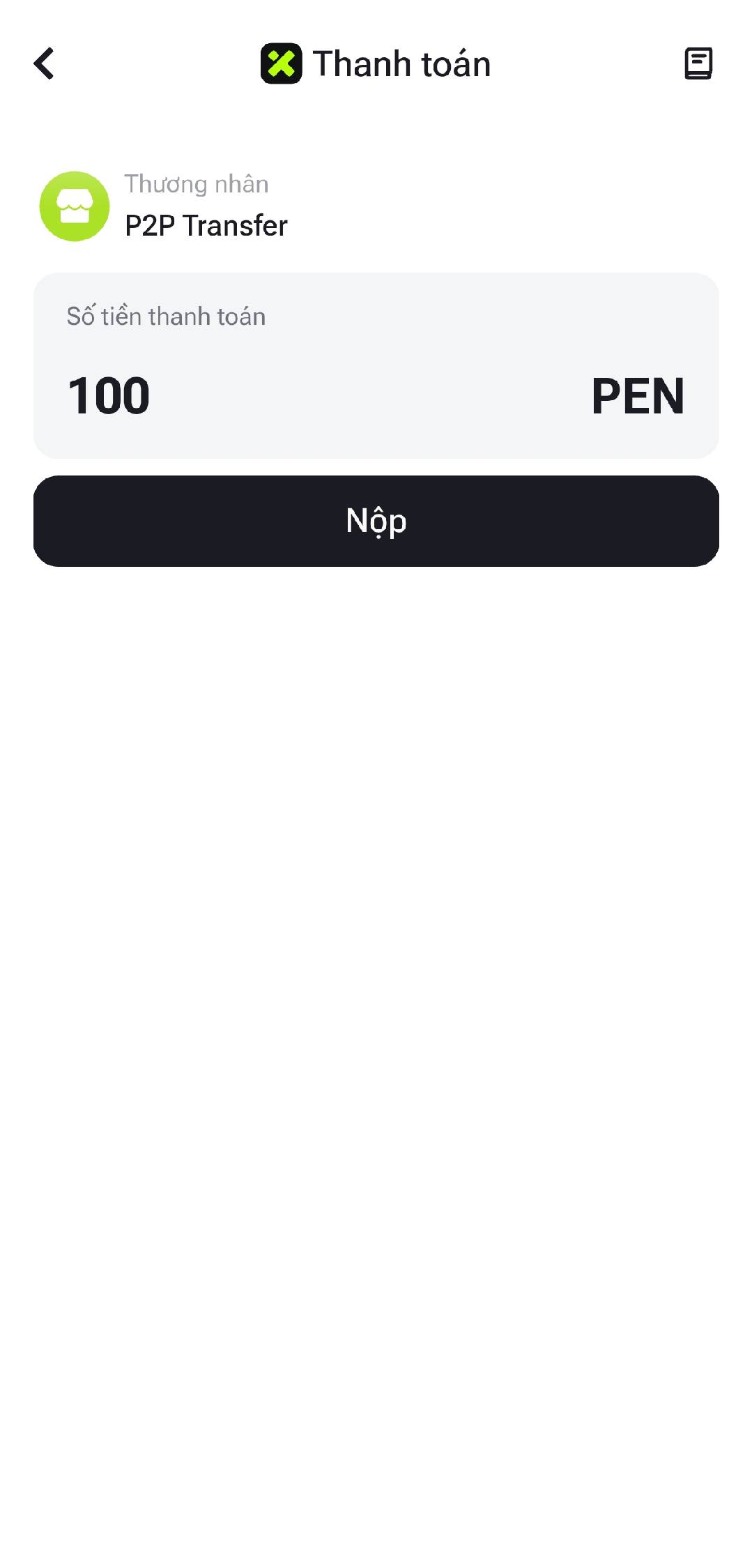
Task: Open the payment history book icon
Action: 698,63
